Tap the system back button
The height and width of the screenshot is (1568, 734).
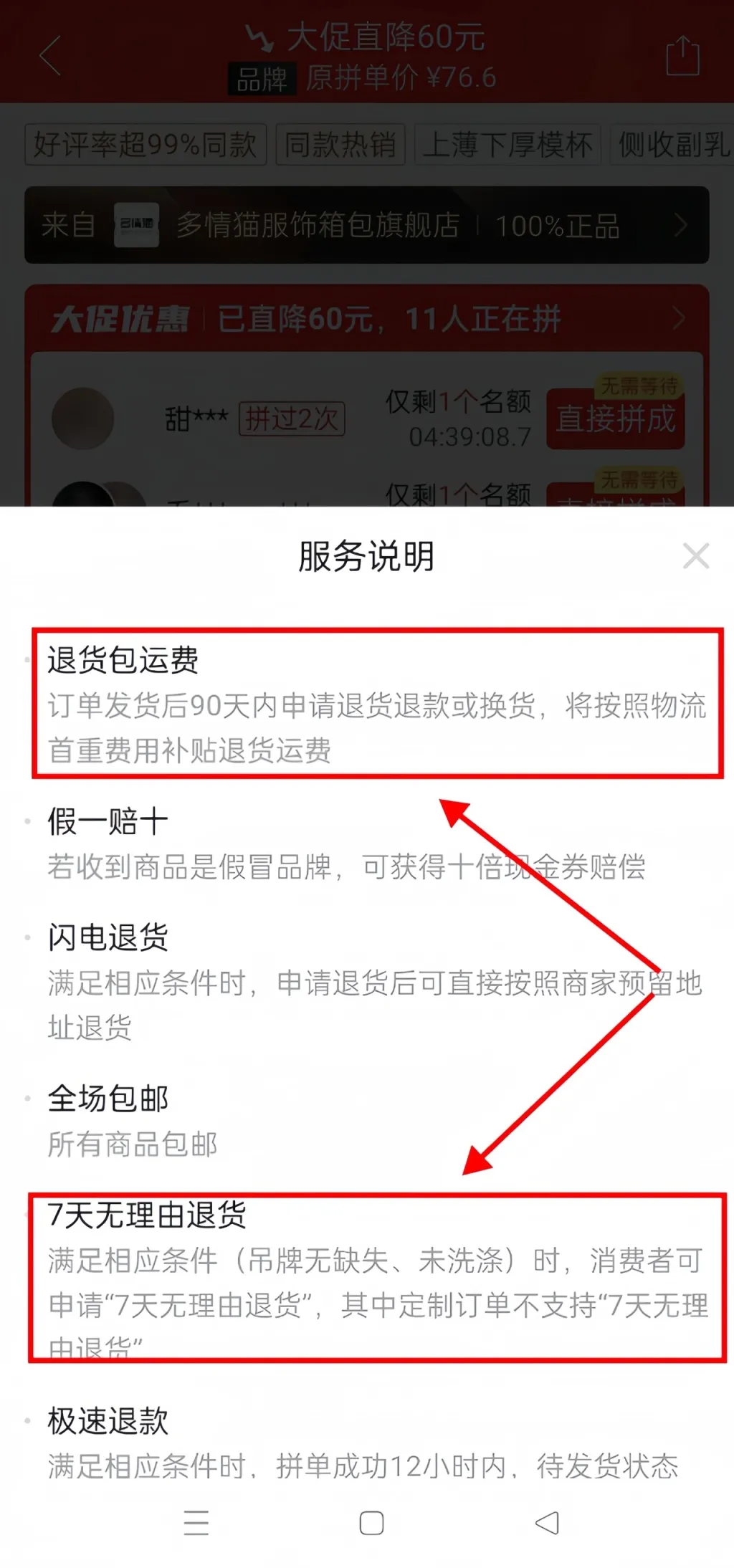(548, 1522)
